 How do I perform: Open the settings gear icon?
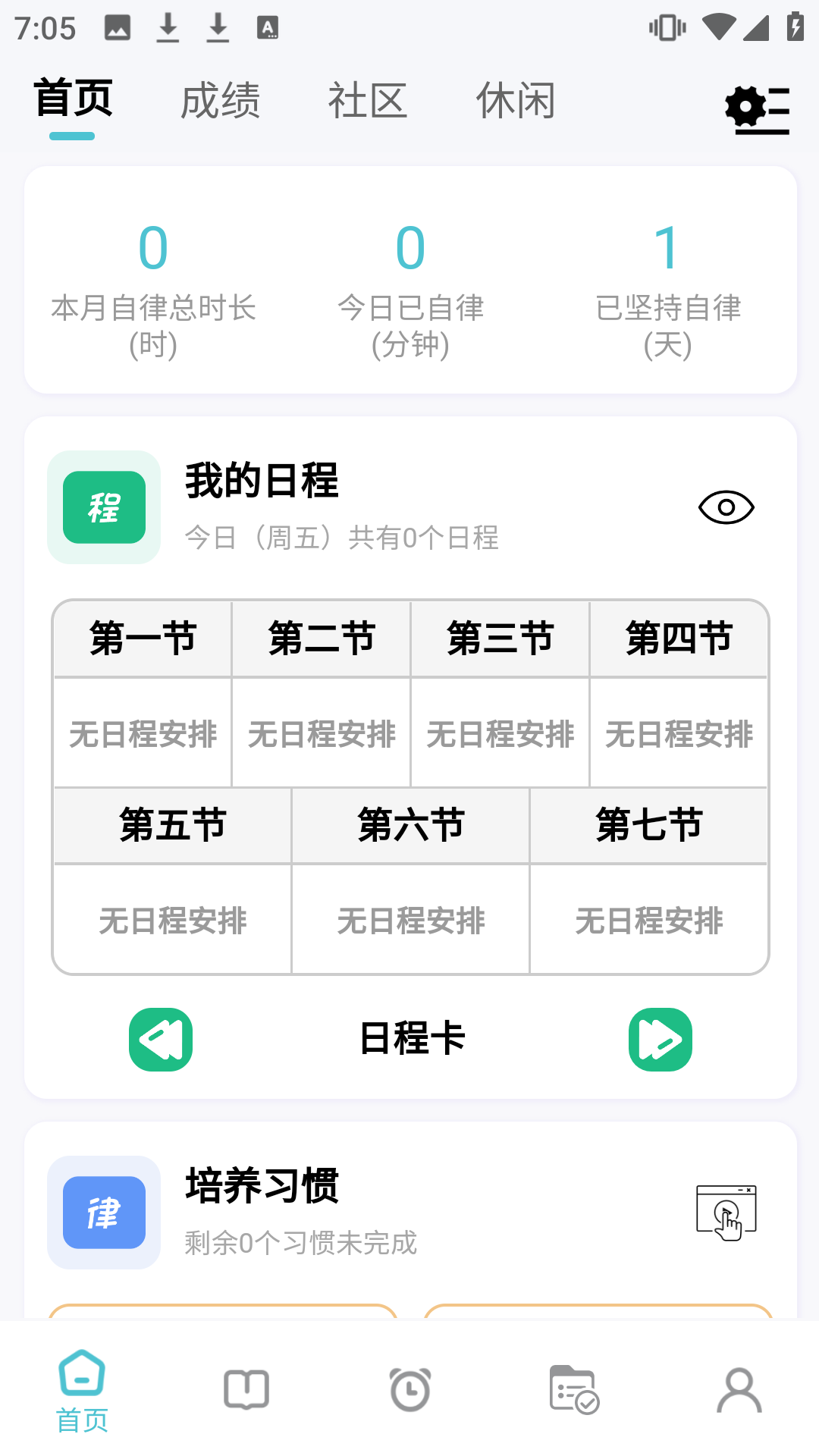pyautogui.click(x=756, y=108)
